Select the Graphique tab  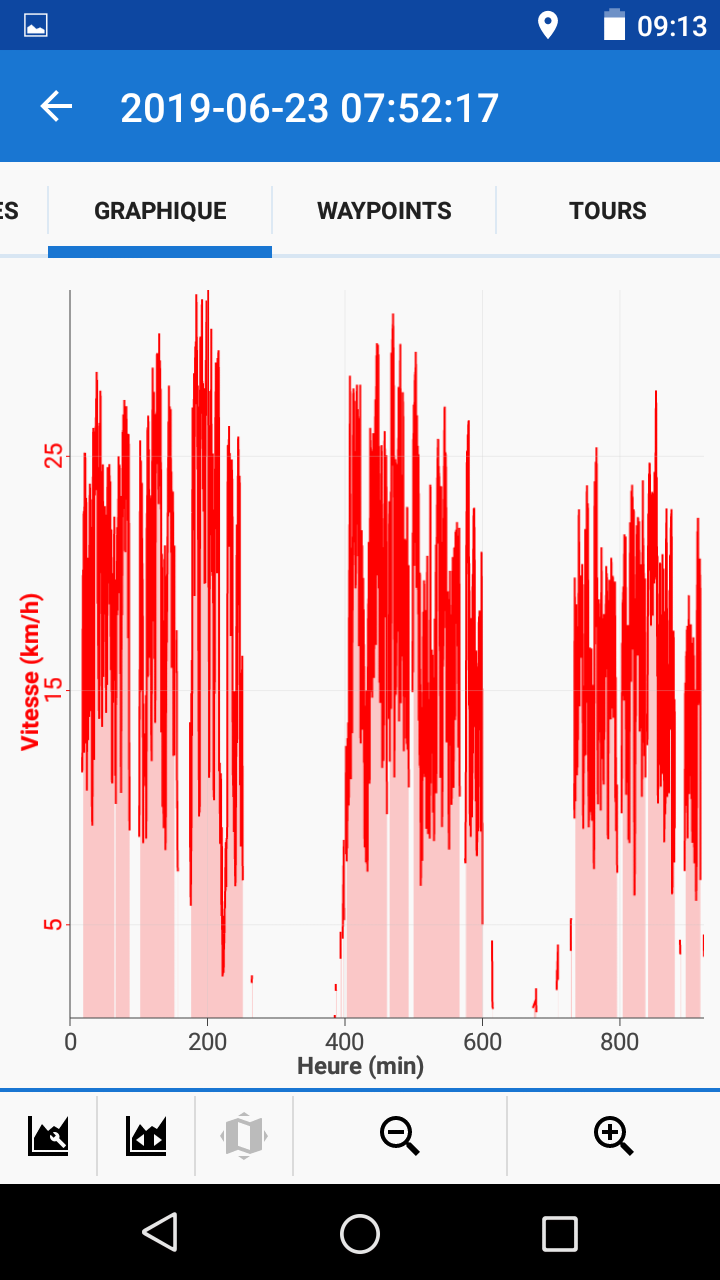pos(160,211)
